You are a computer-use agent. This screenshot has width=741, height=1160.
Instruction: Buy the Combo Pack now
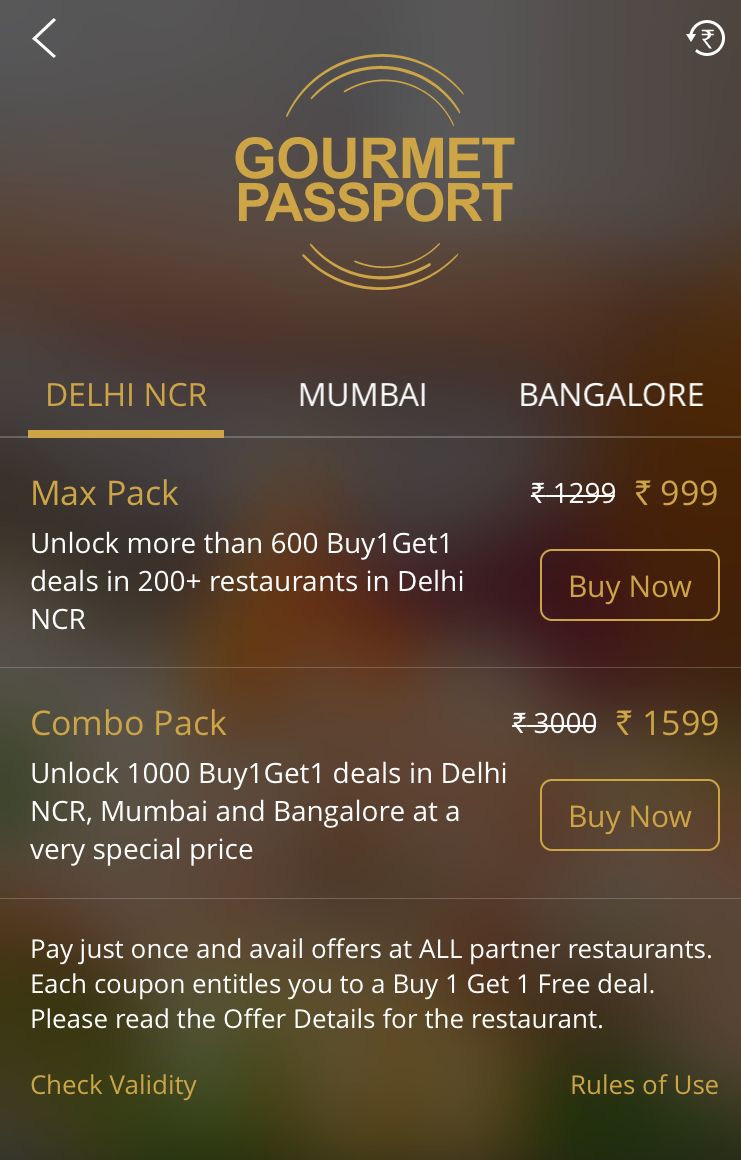tap(629, 816)
